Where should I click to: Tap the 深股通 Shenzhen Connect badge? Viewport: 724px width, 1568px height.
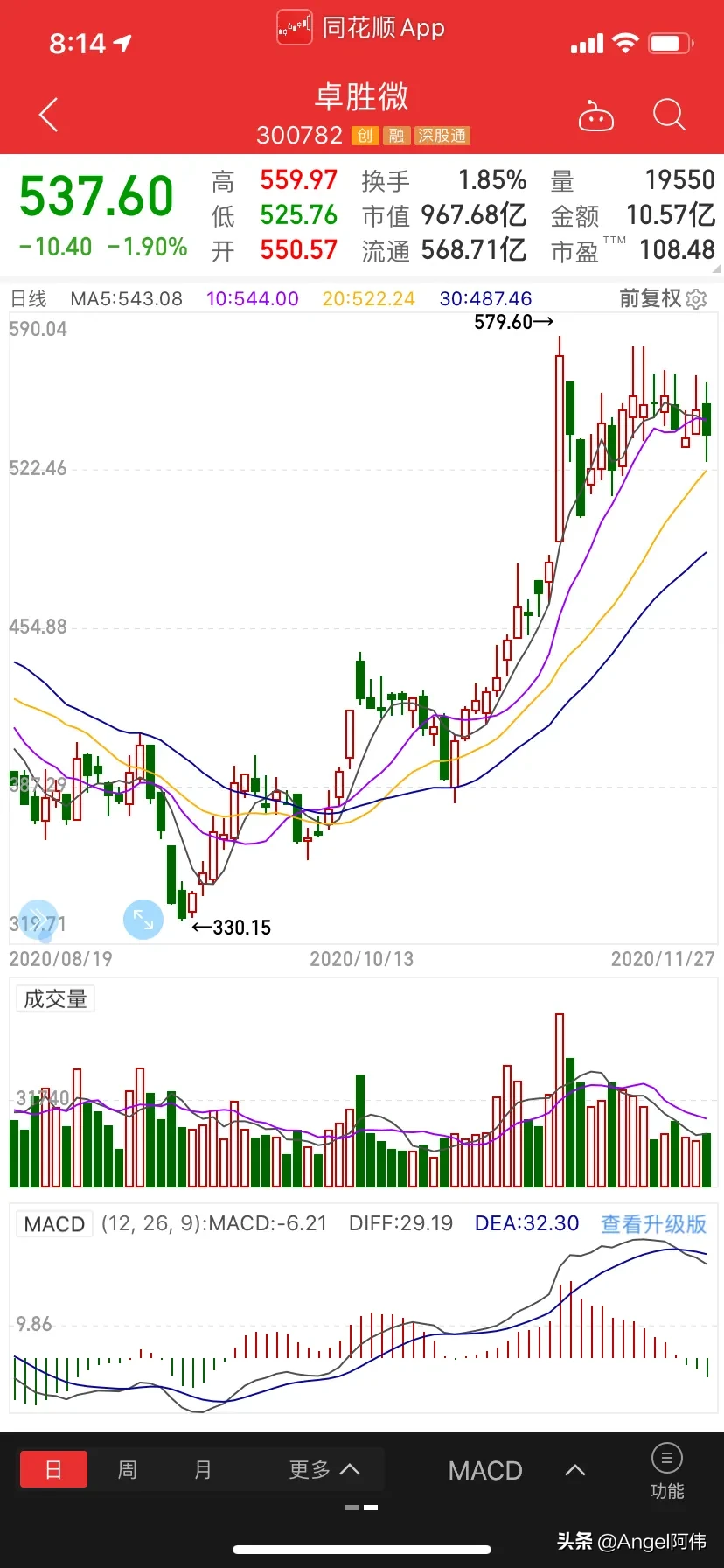(x=442, y=136)
